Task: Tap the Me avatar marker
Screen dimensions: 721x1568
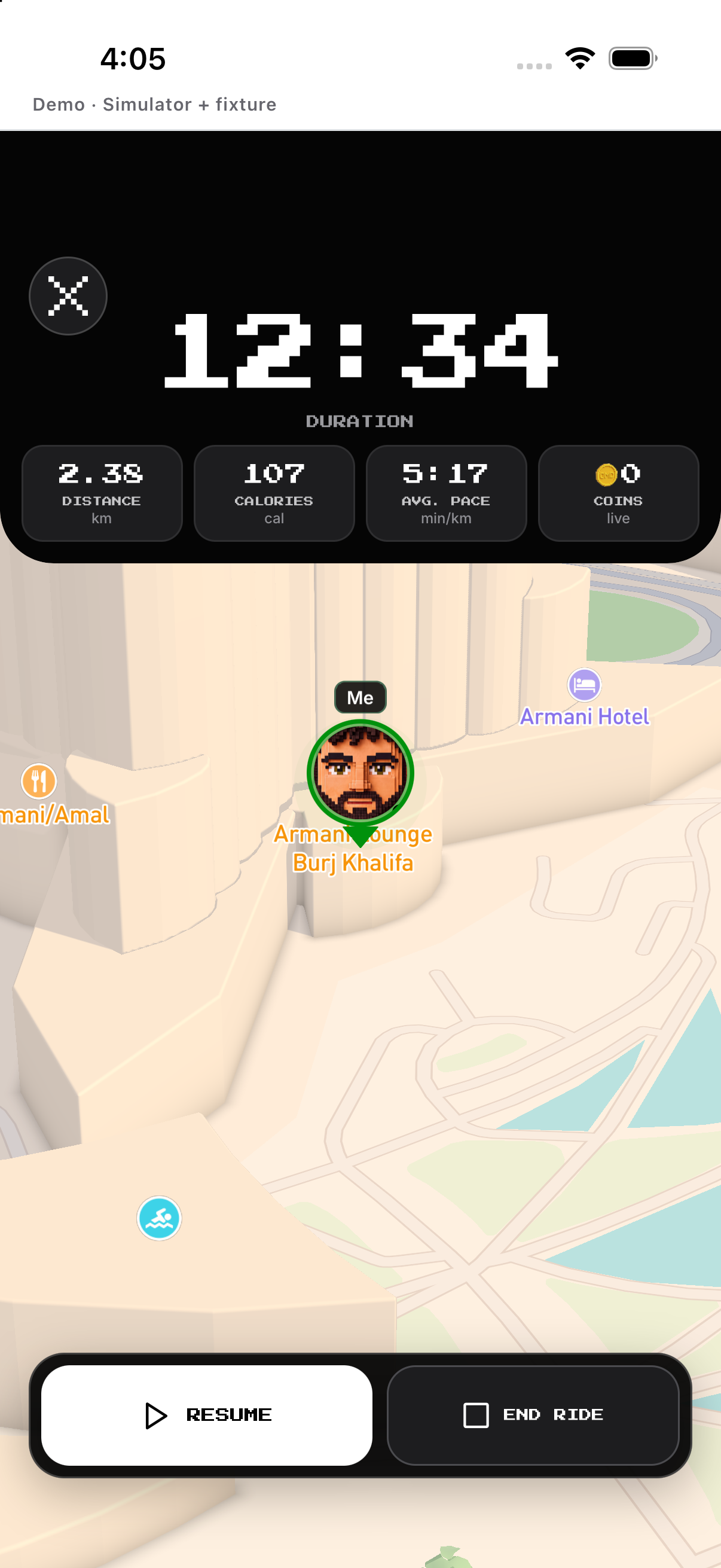Action: tap(360, 774)
